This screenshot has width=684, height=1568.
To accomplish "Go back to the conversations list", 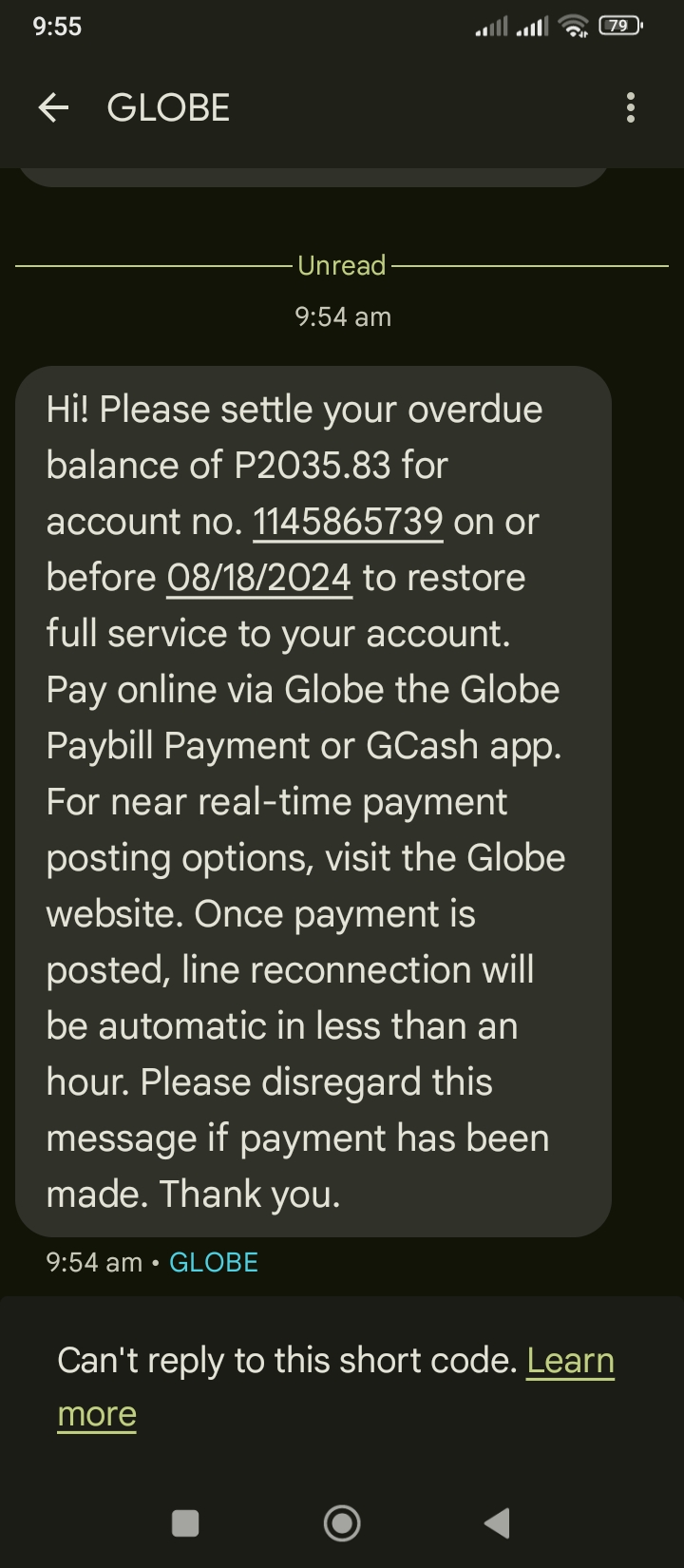I will coord(54,108).
